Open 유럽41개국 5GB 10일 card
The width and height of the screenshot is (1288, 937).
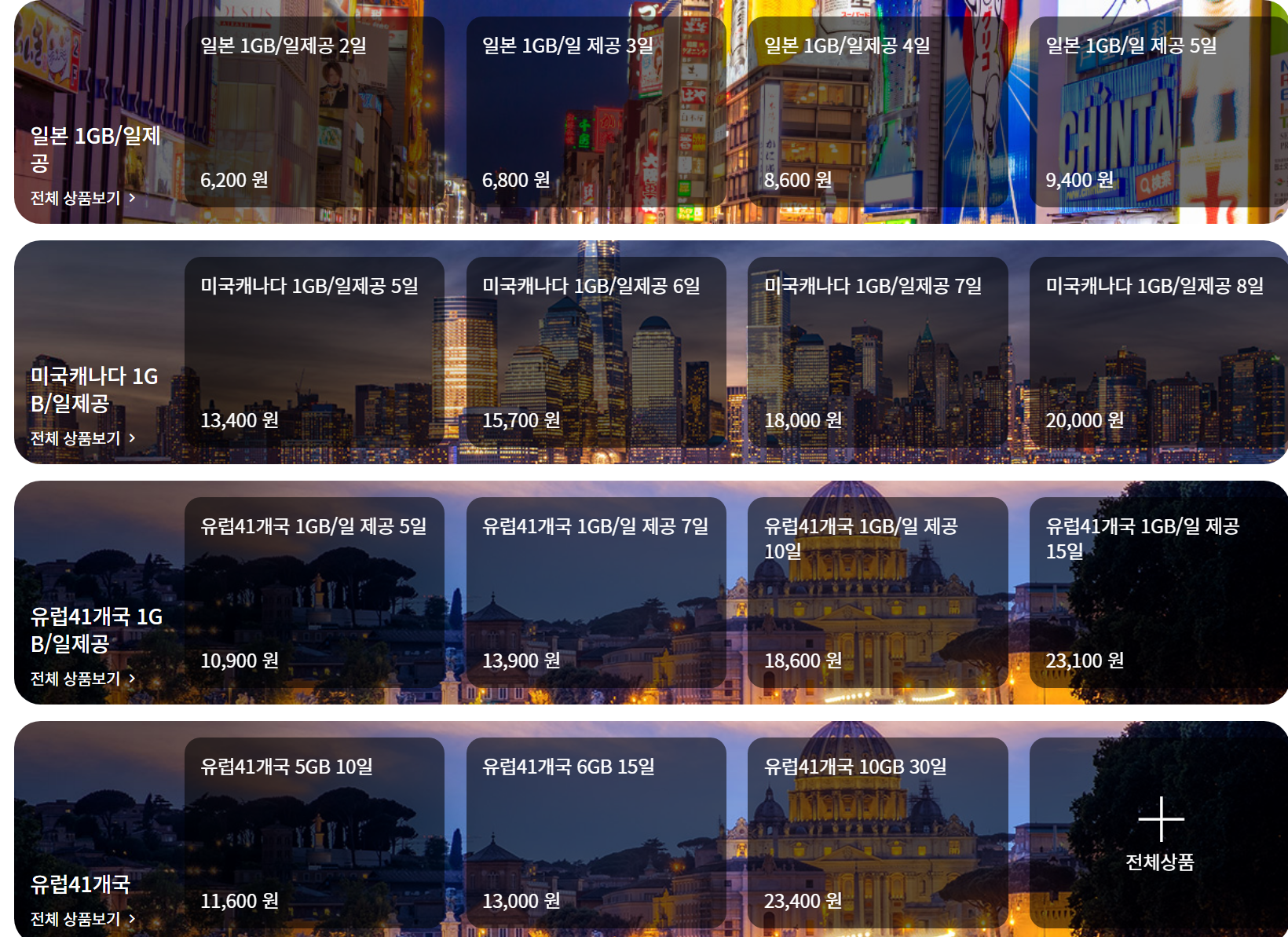(x=314, y=833)
